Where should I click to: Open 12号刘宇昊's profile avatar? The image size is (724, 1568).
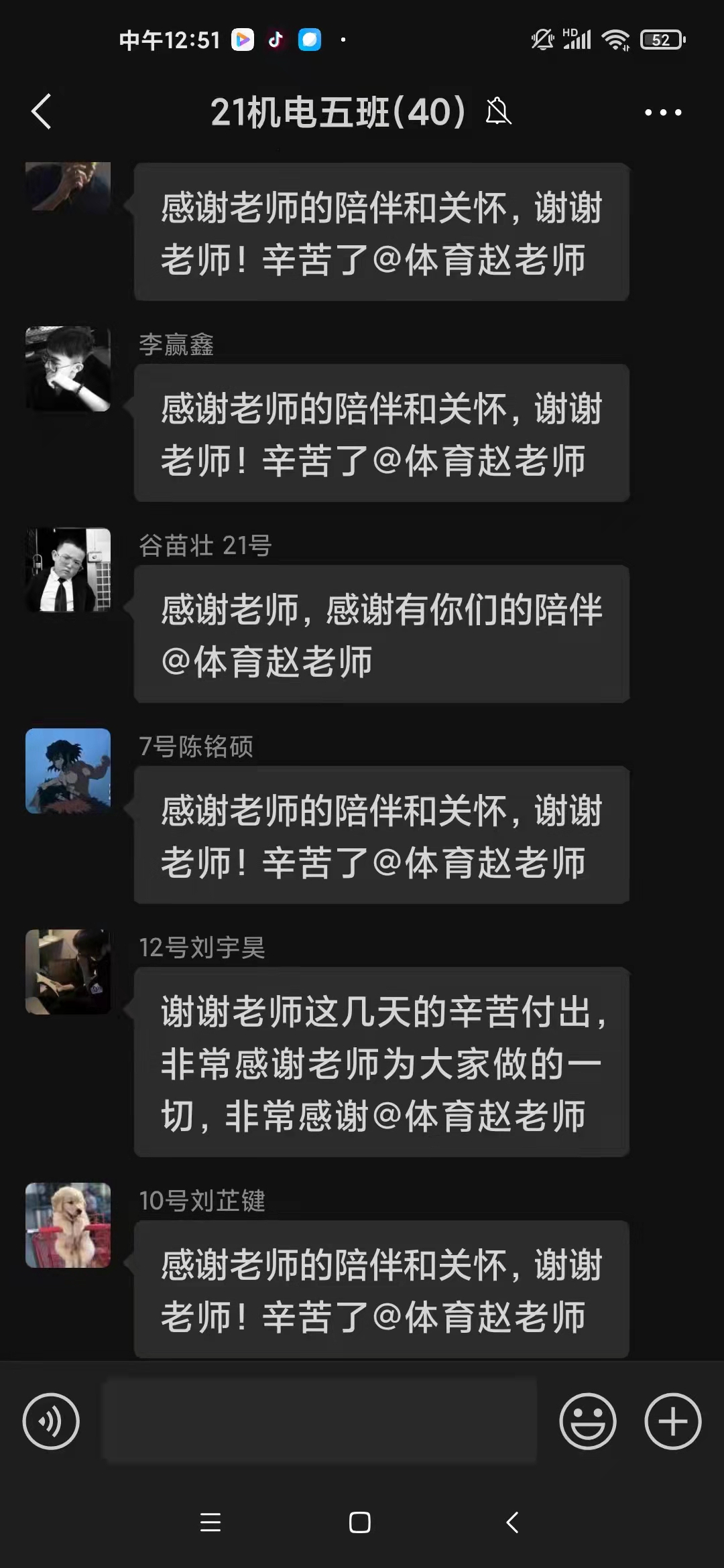coord(68,972)
